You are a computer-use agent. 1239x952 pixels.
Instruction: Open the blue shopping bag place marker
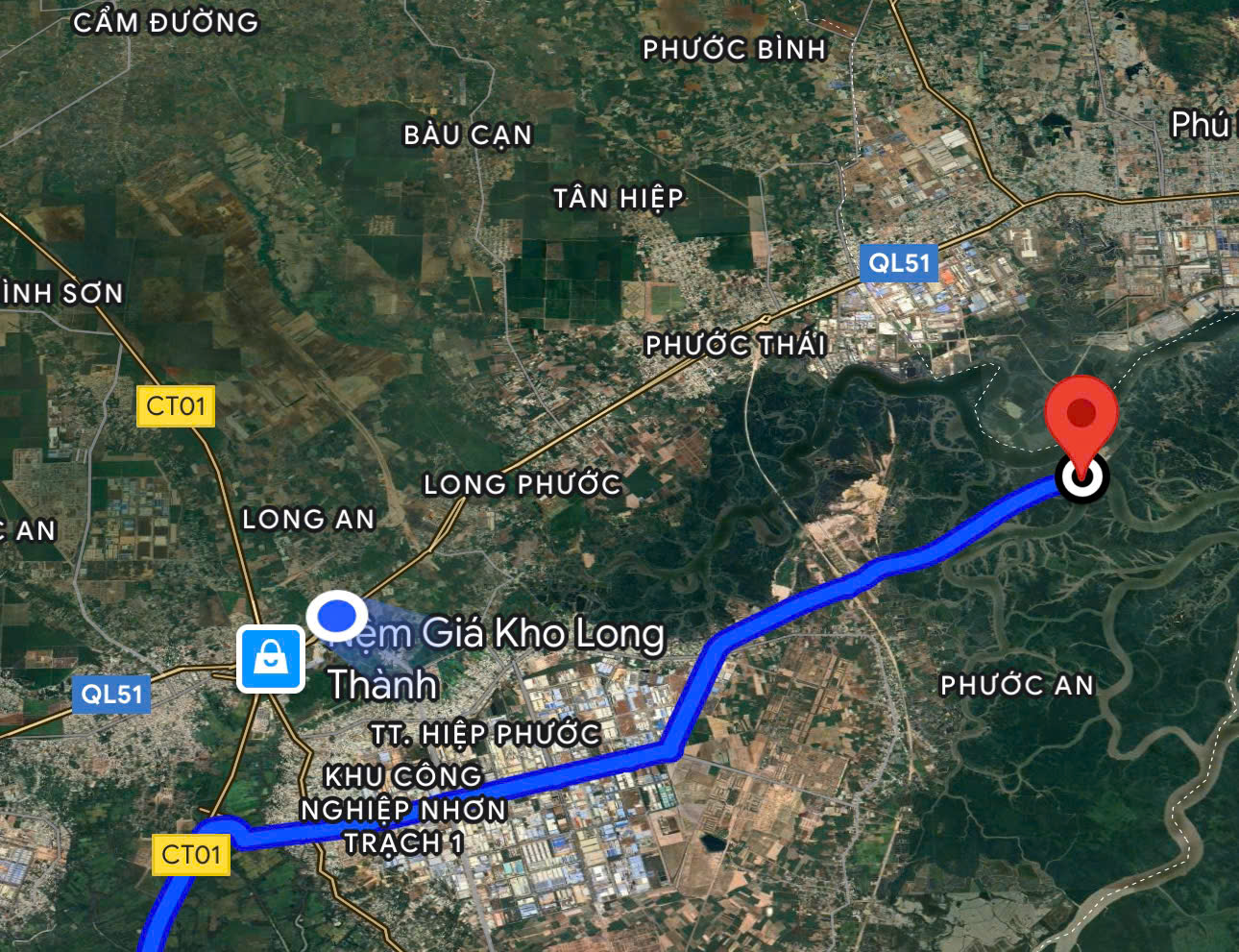271,659
